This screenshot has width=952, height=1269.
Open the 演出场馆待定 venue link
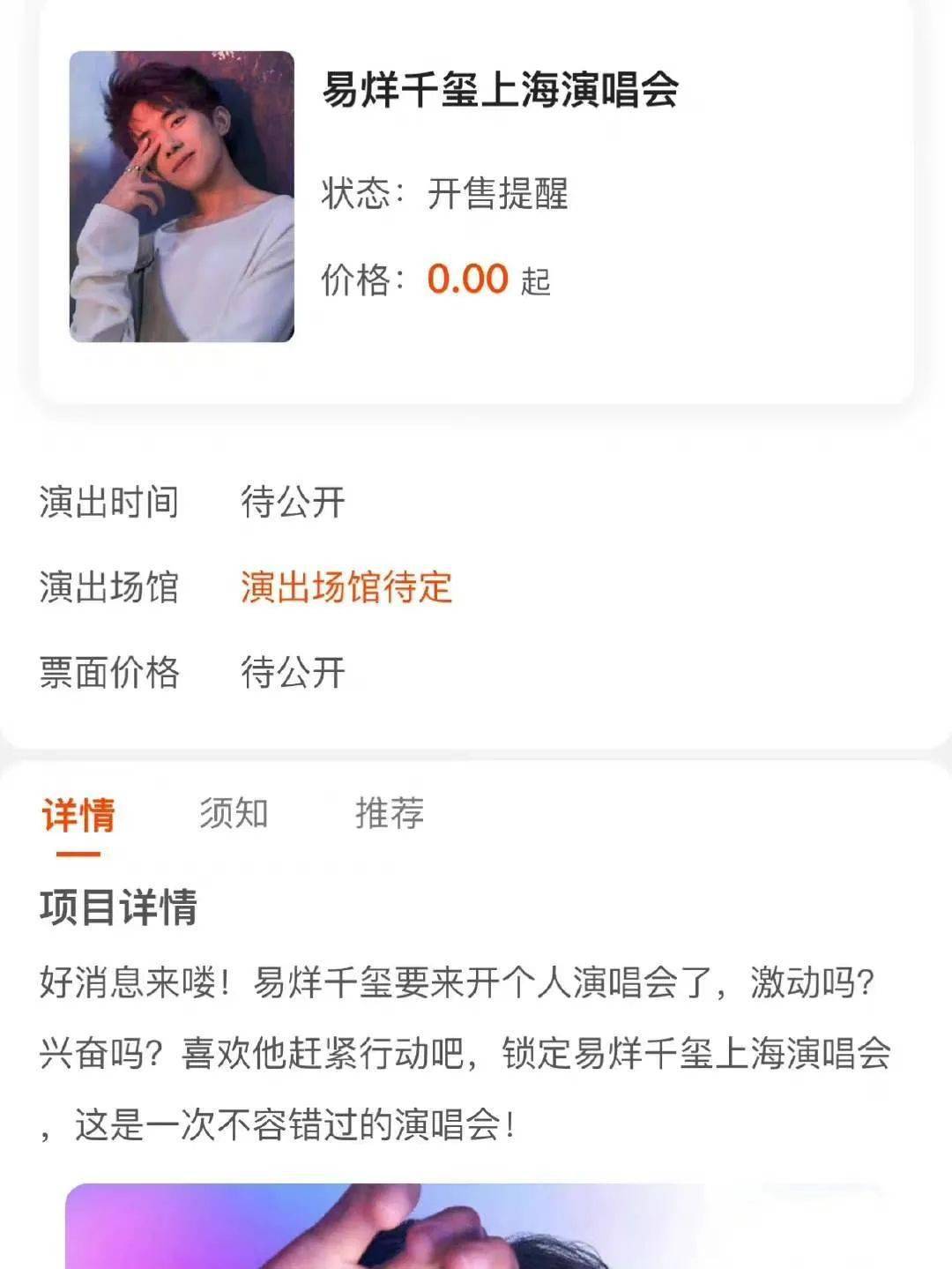(x=346, y=587)
